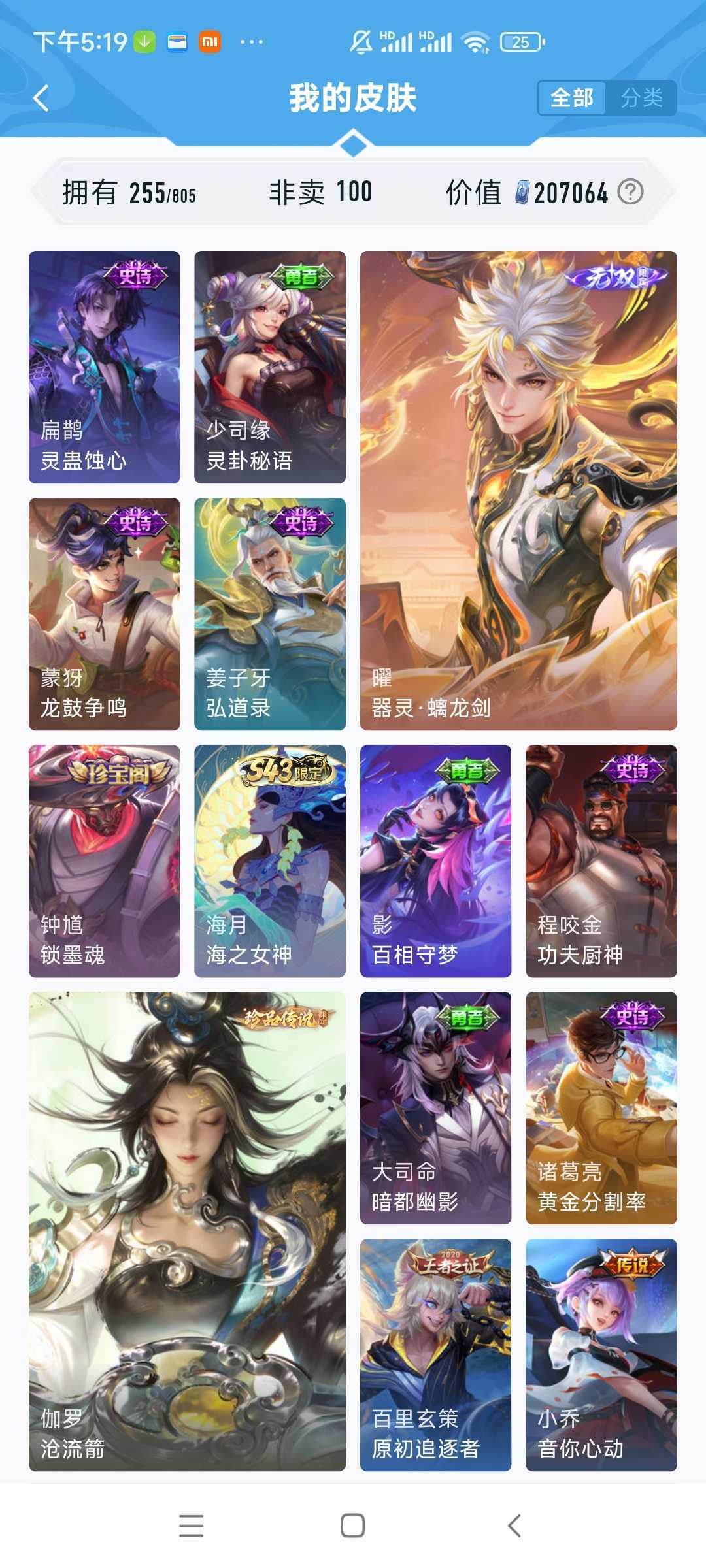
Task: Tap the system home button
Action: [353, 1526]
